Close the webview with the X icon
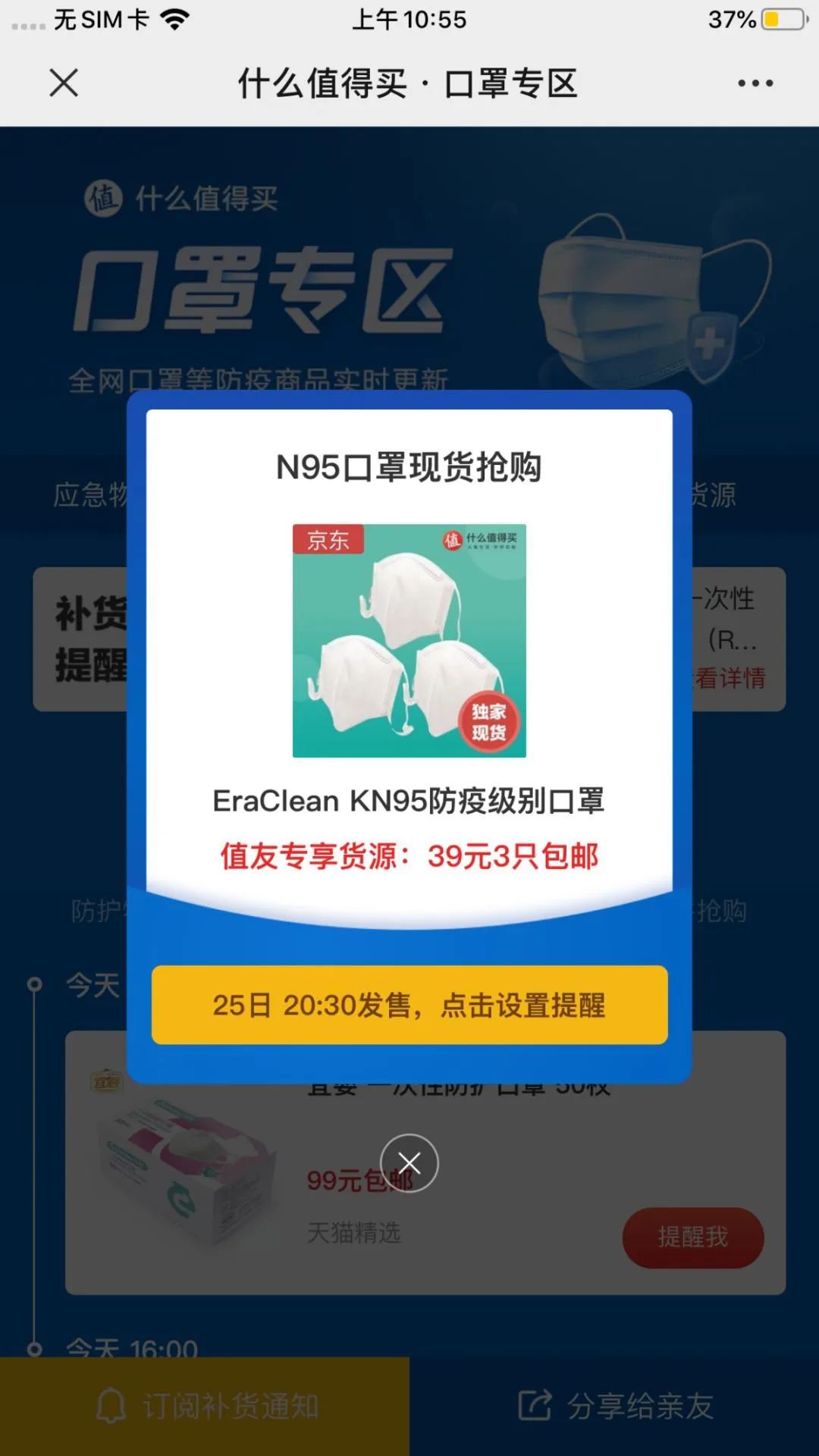This screenshot has width=819, height=1456. (x=64, y=83)
